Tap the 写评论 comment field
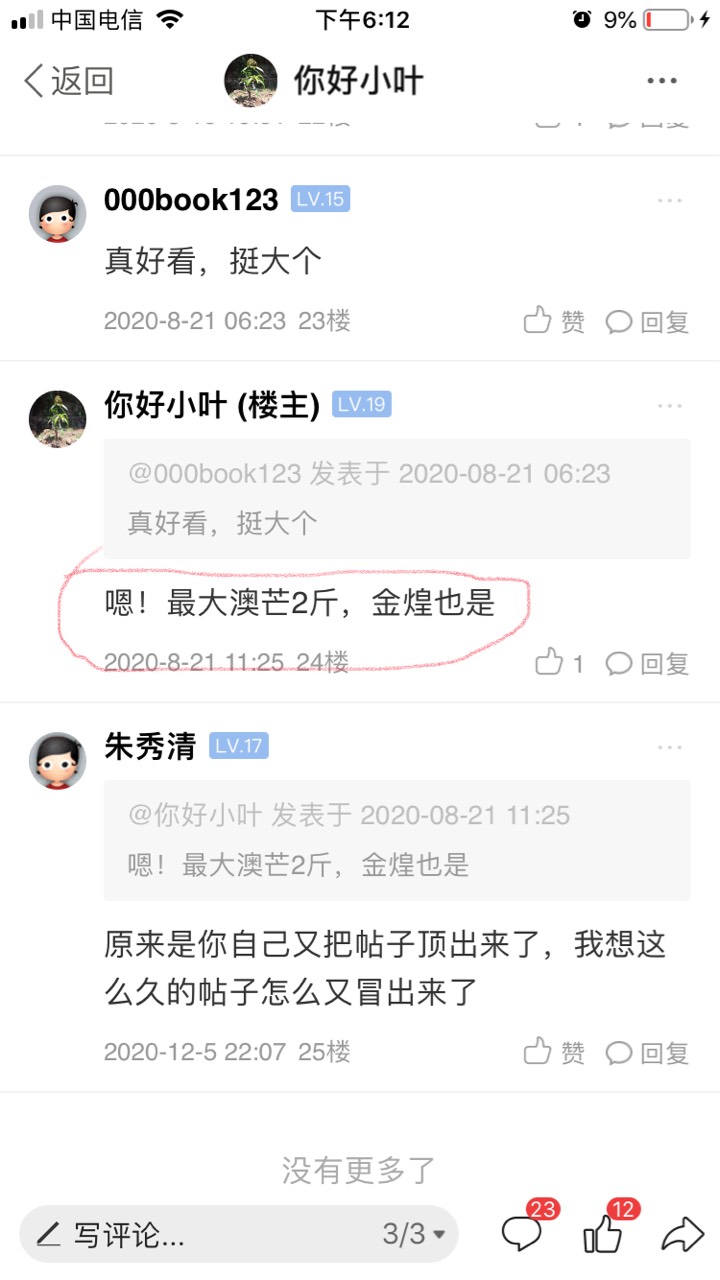The height and width of the screenshot is (1280, 720). pyautogui.click(x=190, y=1234)
